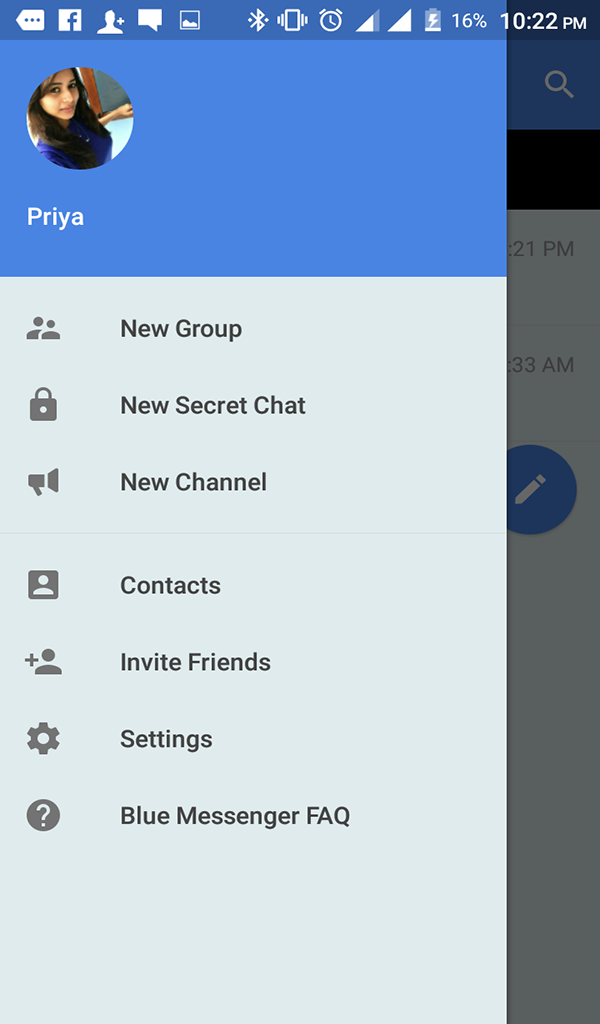The height and width of the screenshot is (1024, 600).
Task: Tap Priya's profile picture
Action: tap(80, 119)
